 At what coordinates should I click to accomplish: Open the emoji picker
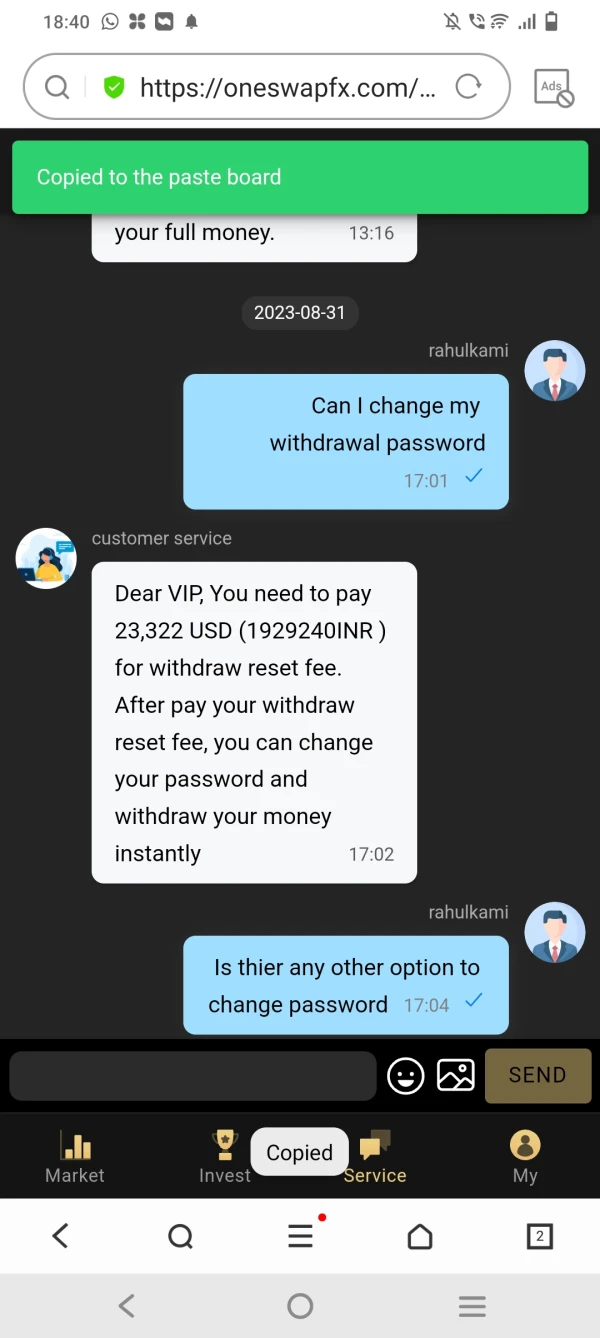pos(406,1076)
